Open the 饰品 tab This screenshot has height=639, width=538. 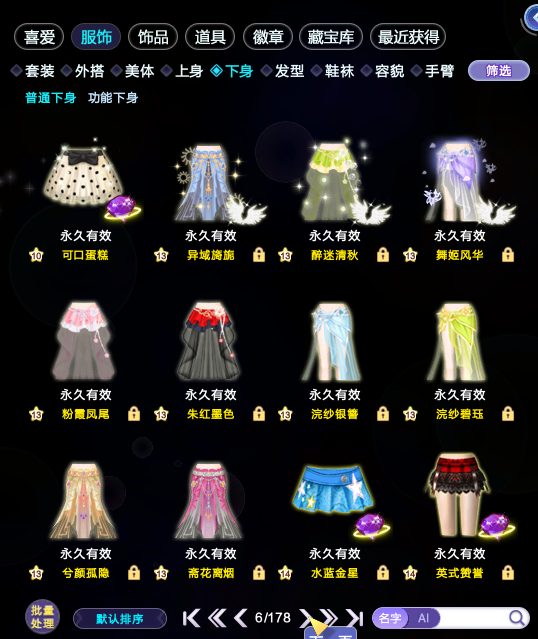[x=153, y=37]
